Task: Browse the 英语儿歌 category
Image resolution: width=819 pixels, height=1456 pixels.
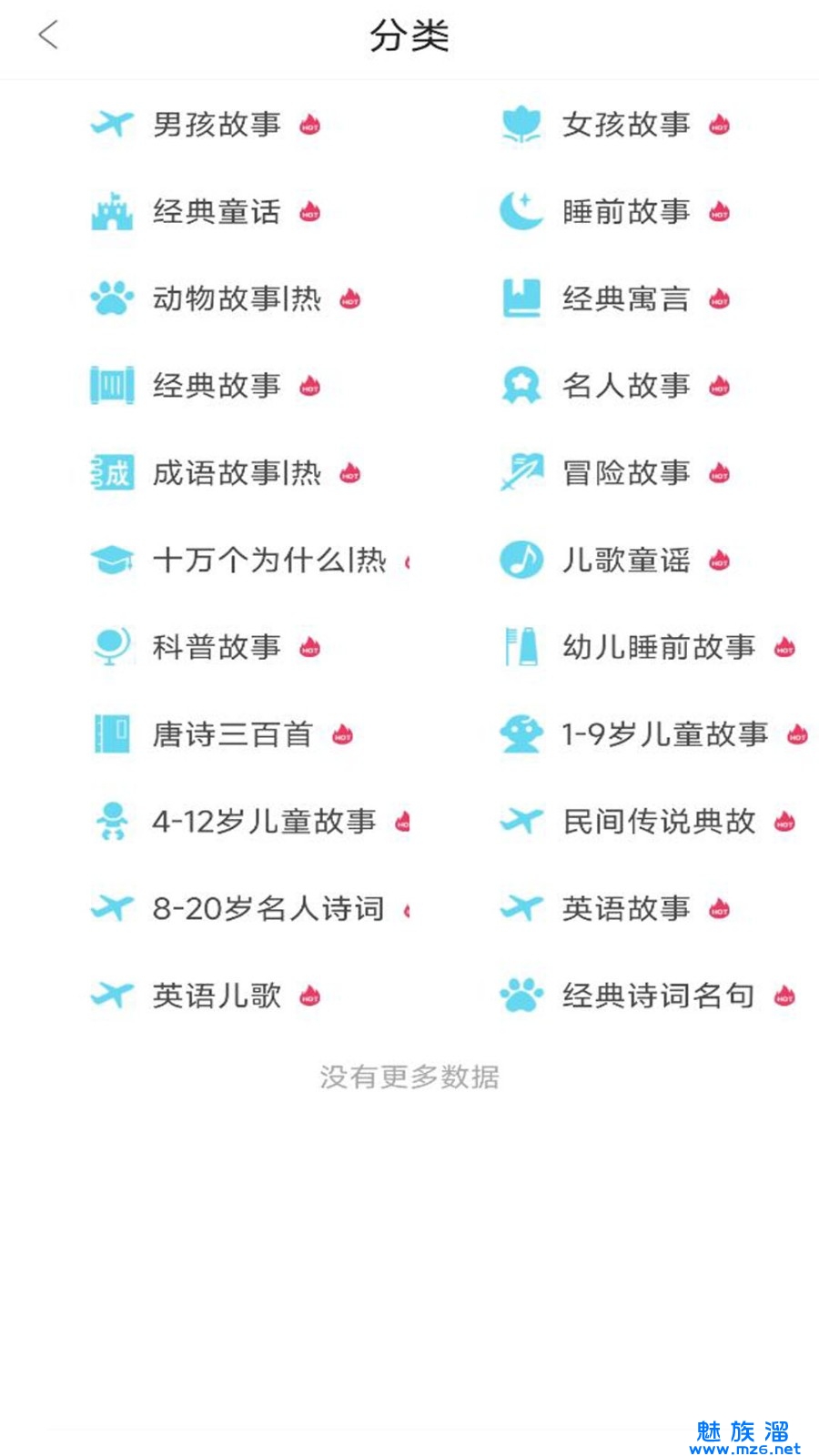Action: pos(217,996)
